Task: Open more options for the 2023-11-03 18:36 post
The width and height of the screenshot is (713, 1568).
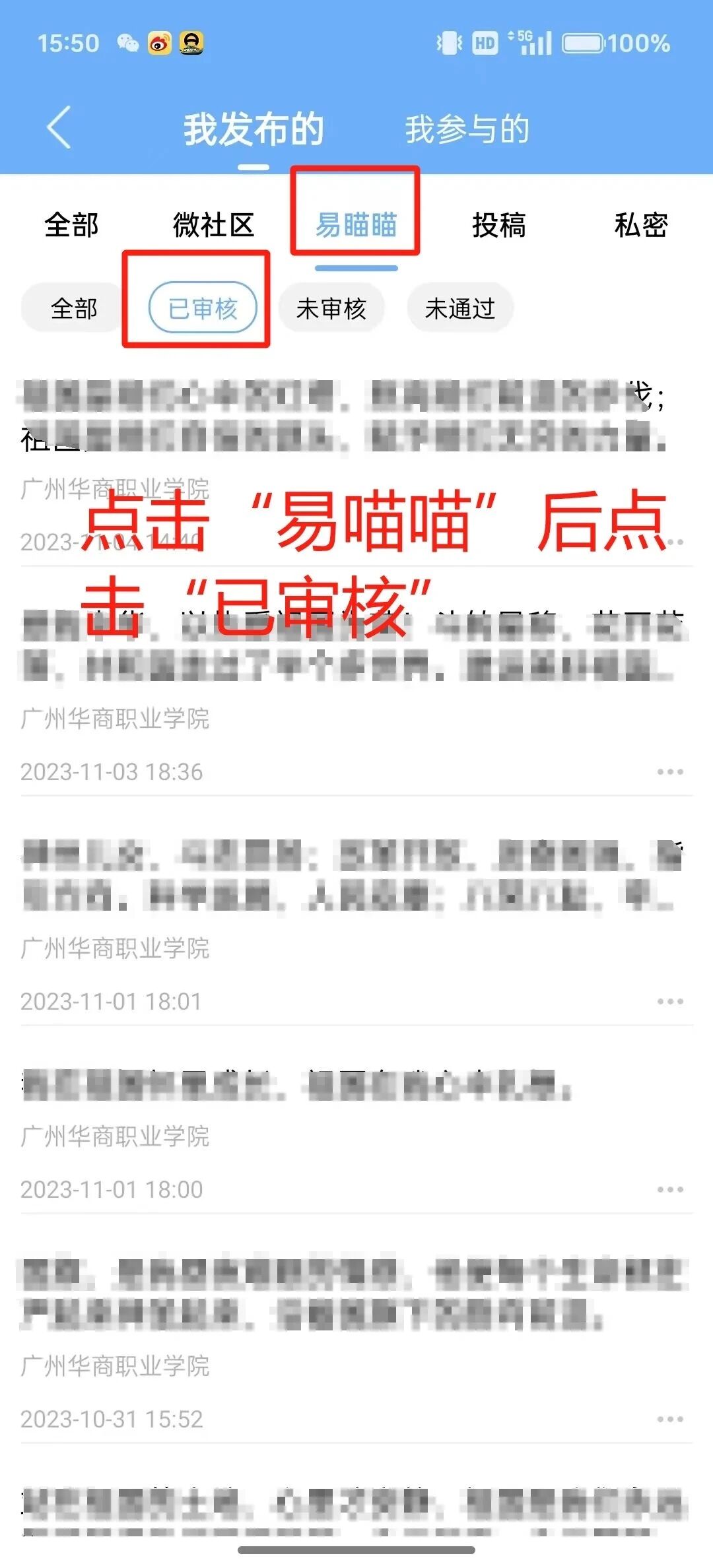Action: [669, 771]
